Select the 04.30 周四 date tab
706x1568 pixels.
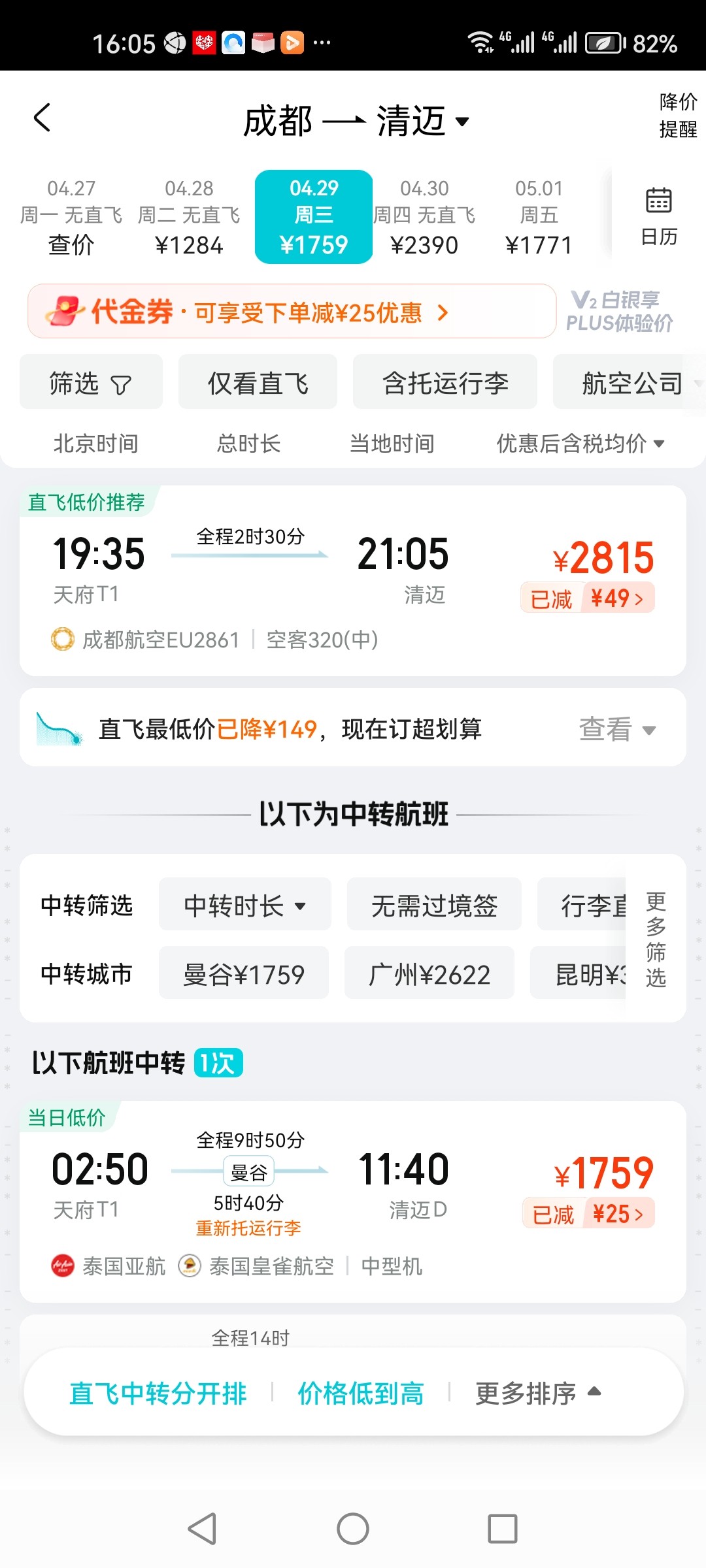tap(424, 217)
